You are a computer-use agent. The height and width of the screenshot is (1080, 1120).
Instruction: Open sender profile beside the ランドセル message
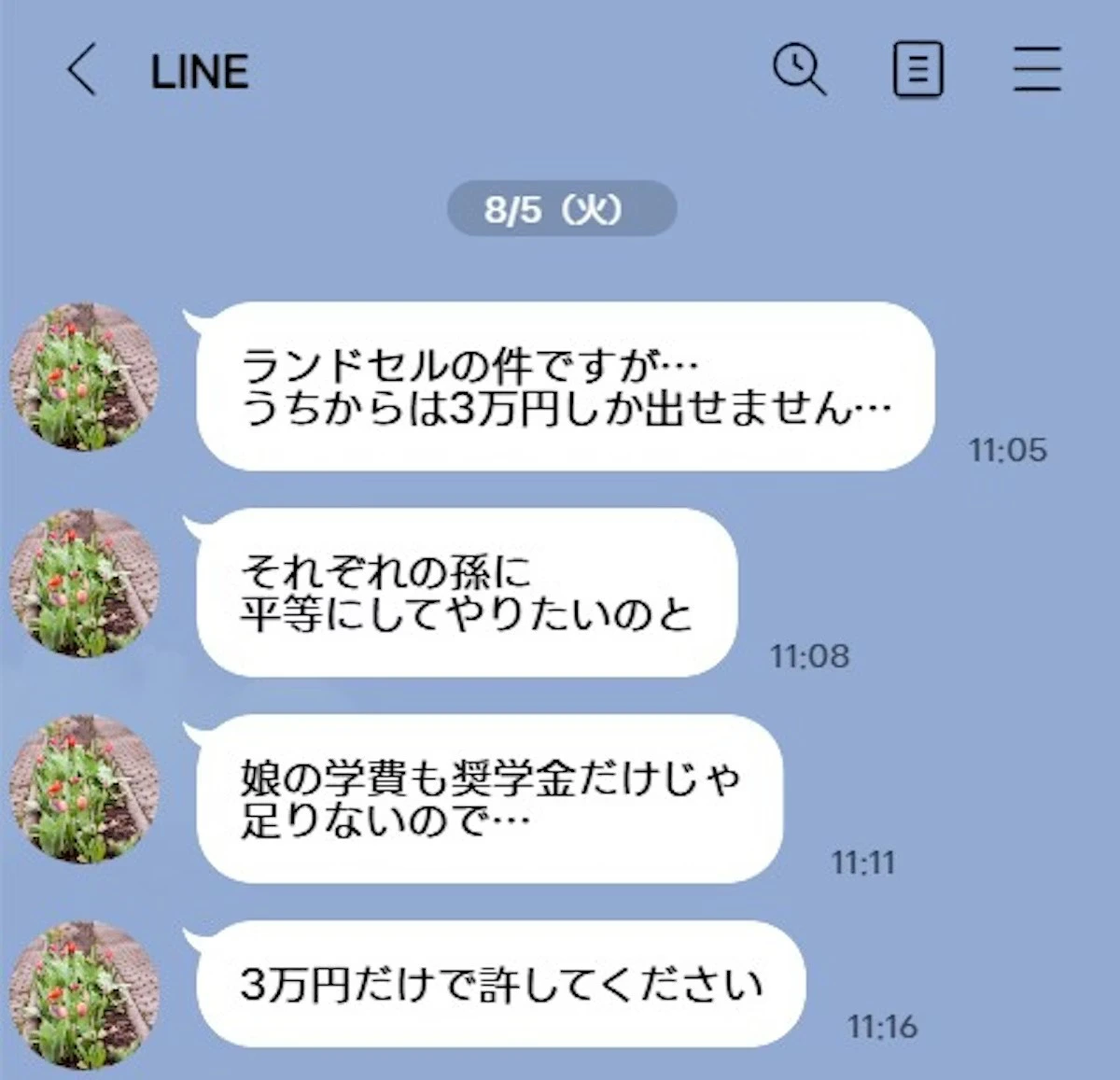84,376
